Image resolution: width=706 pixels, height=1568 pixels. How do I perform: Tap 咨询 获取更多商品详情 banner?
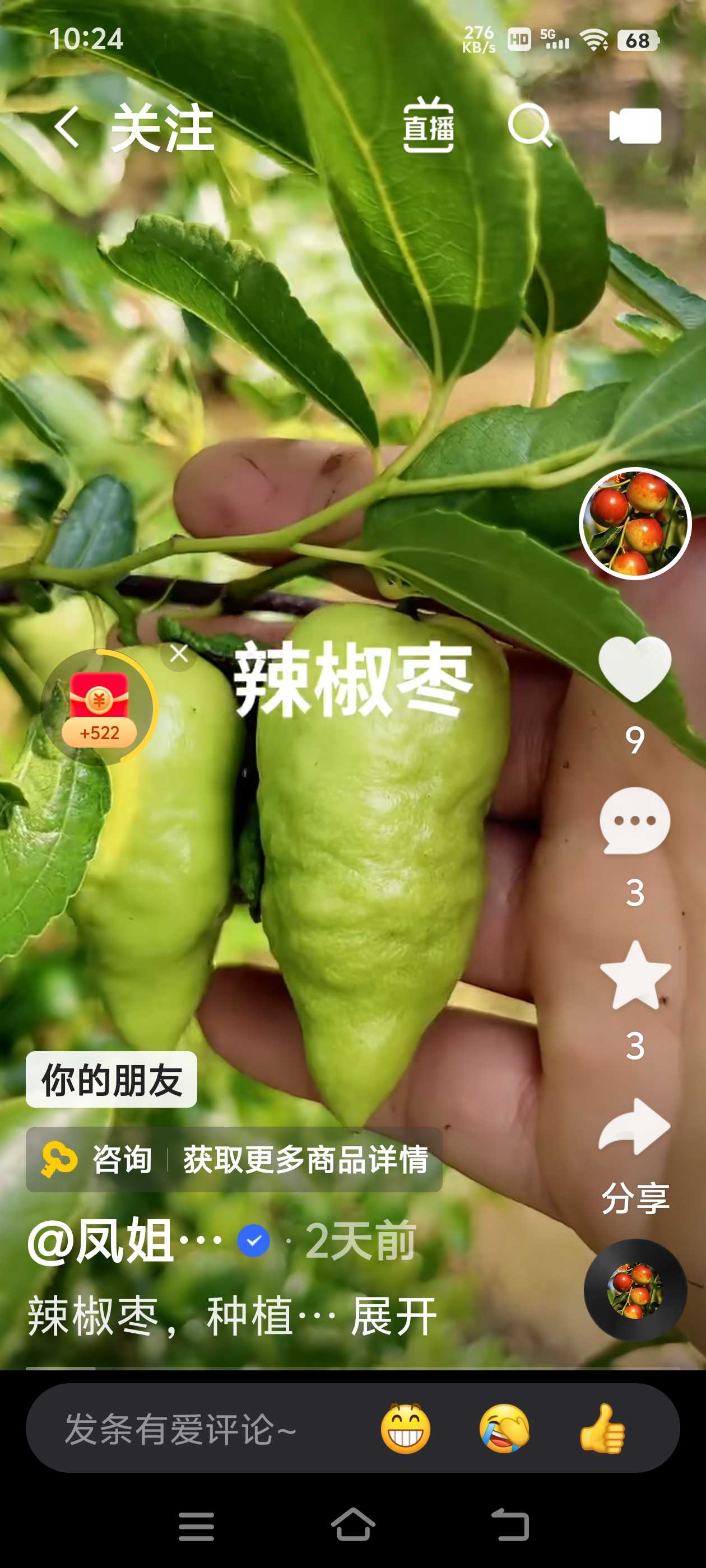pos(234,1159)
